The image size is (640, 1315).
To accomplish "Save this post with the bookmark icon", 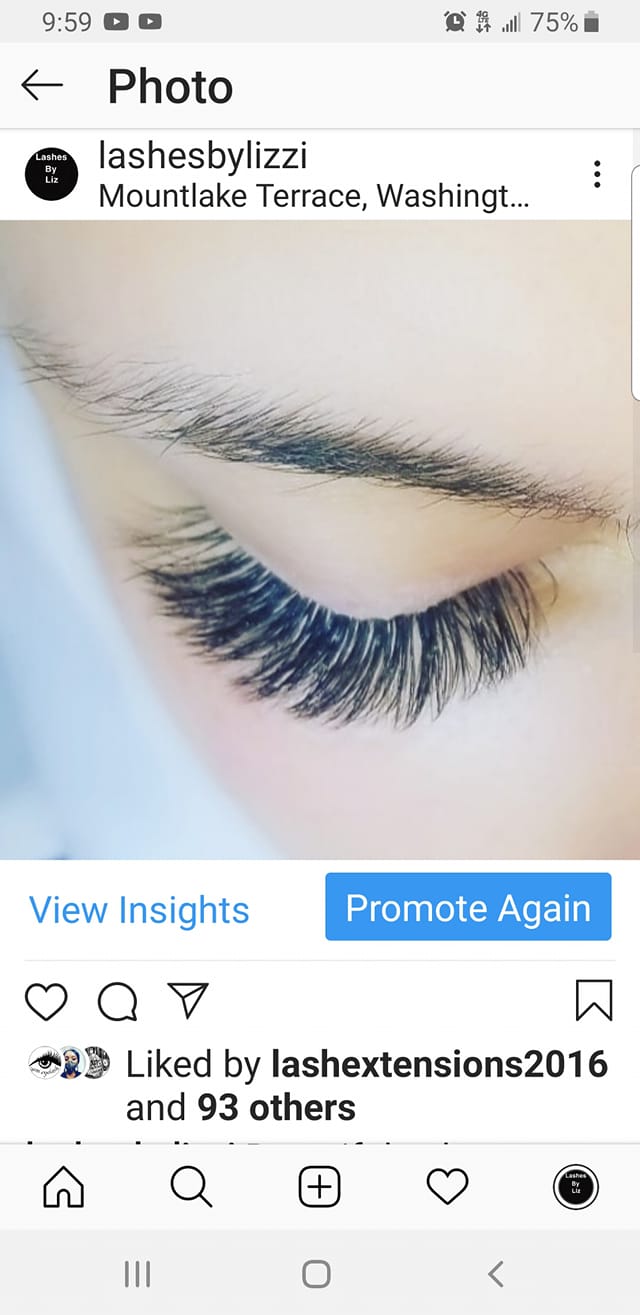I will coord(594,1001).
